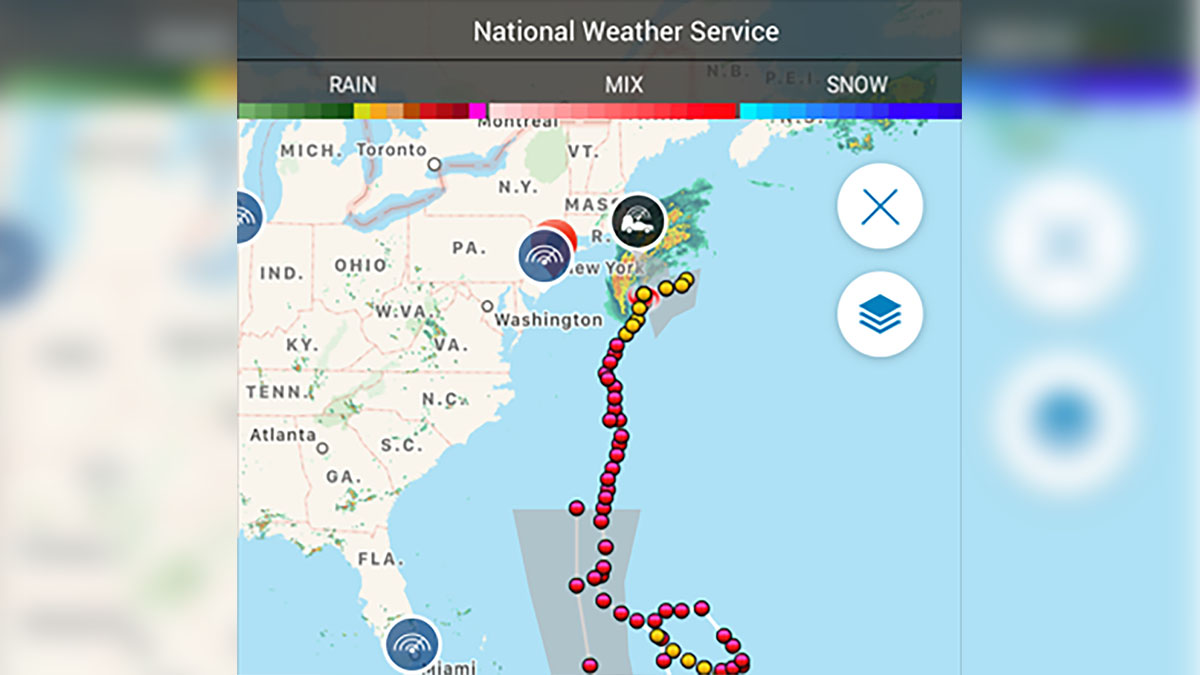Tap the radar station marker near Michigan

(246, 217)
